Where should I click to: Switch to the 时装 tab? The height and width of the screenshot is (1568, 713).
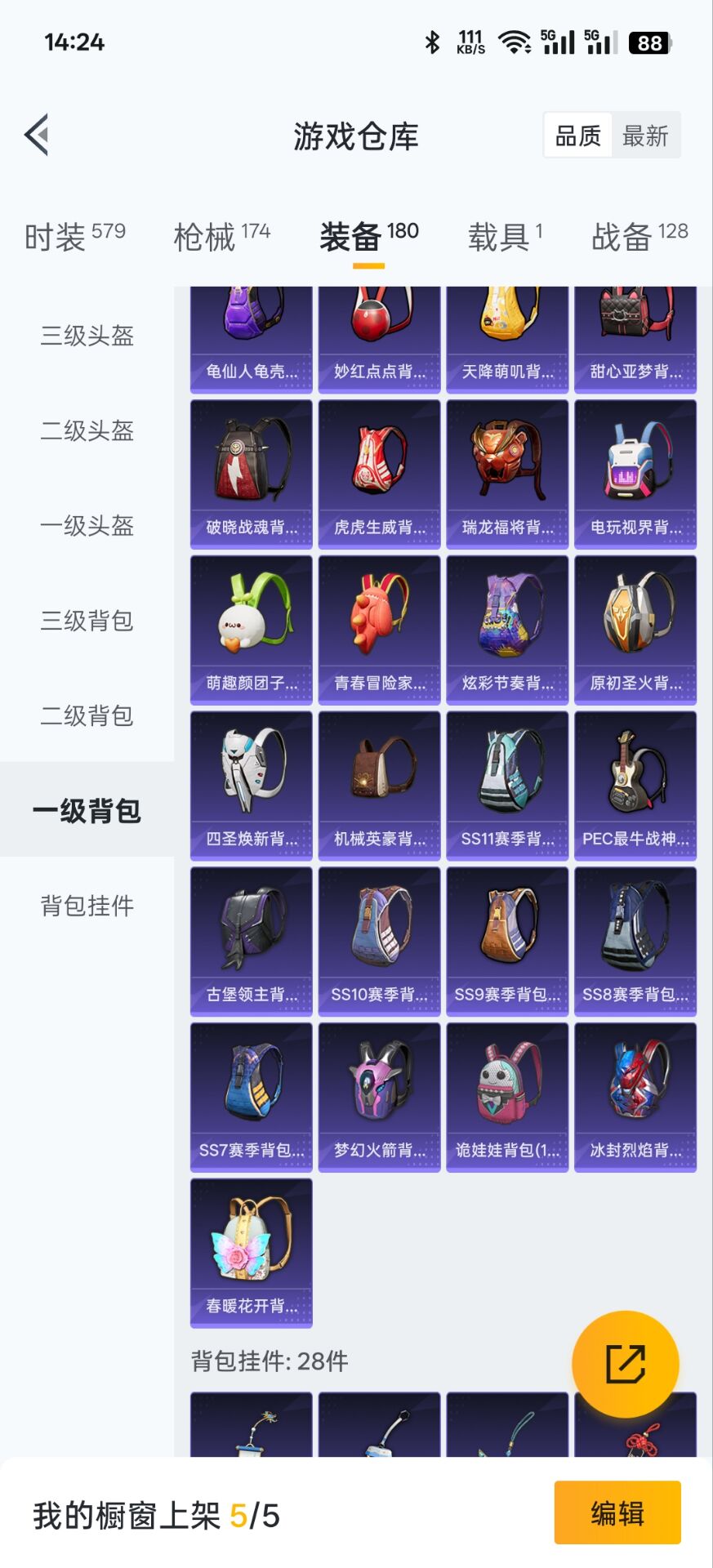[74, 237]
